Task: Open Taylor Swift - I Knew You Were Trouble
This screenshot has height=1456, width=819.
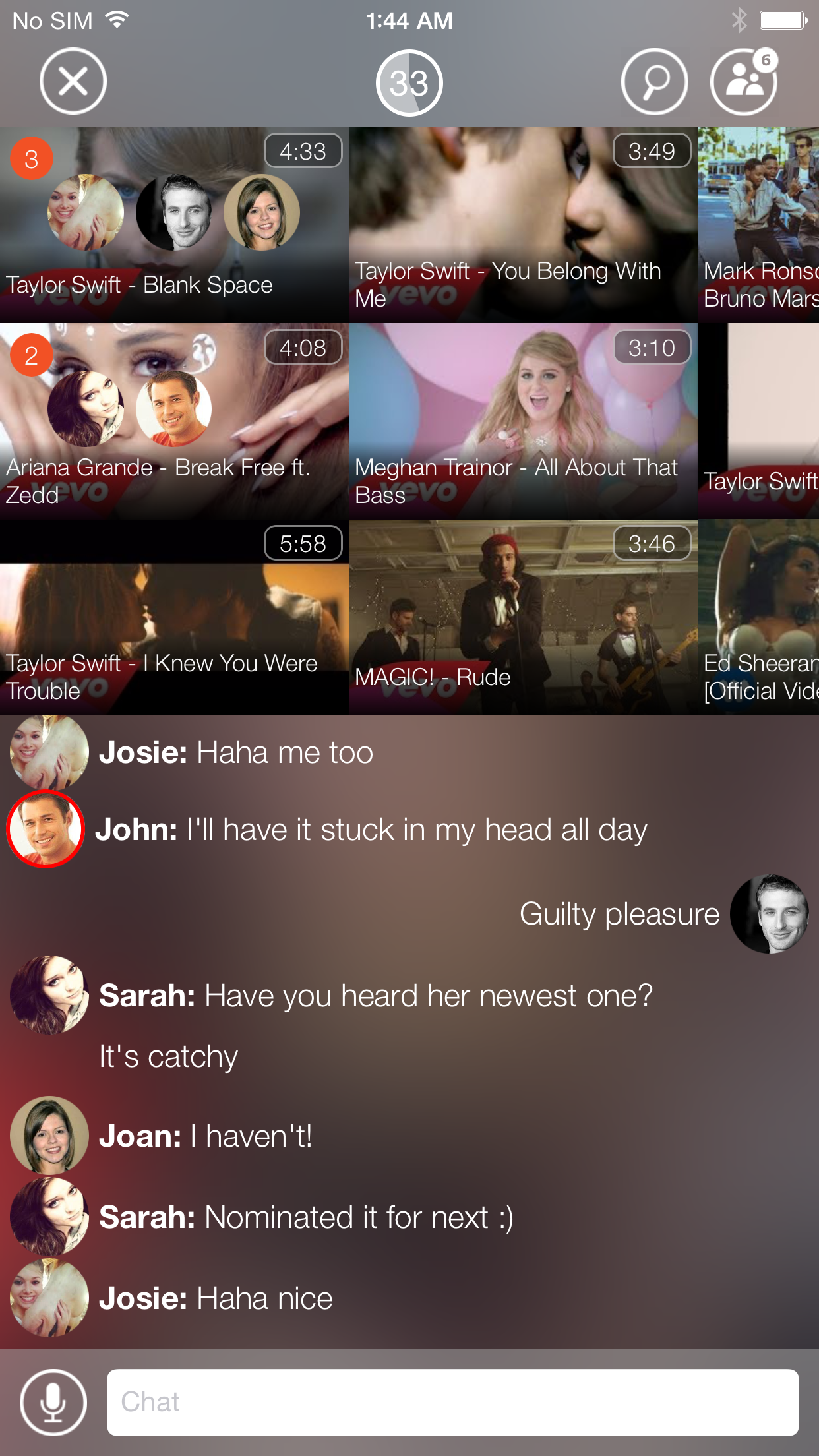Action: [174, 617]
